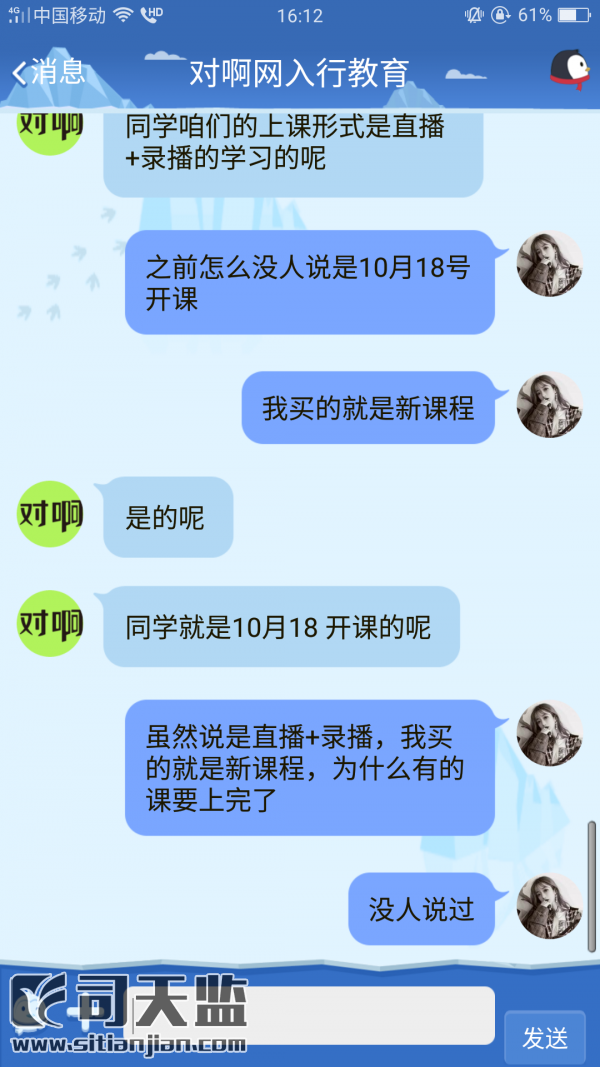
Task: Open 对啊 avatar beside 是的呢 message
Action: (50, 515)
